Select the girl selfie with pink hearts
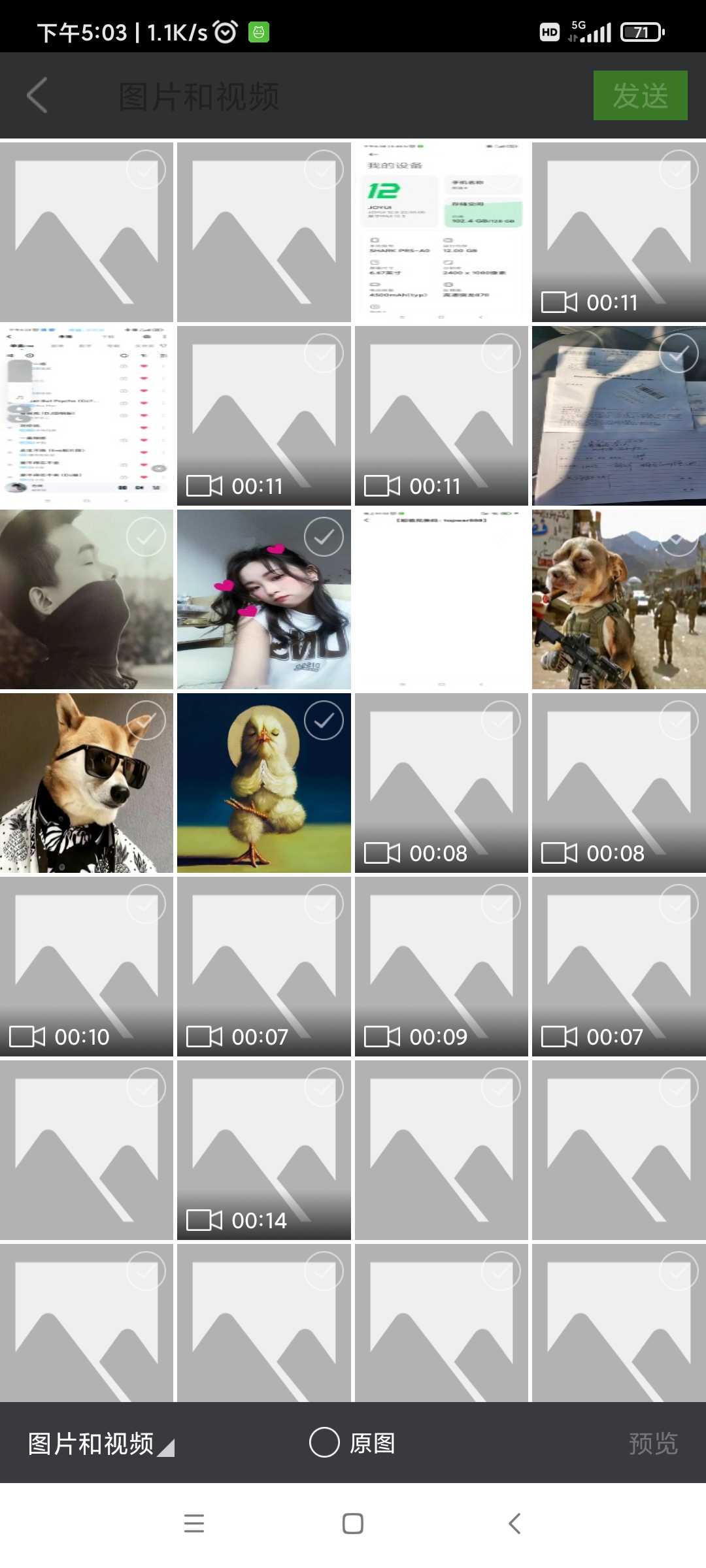This screenshot has width=706, height=1568. point(324,537)
